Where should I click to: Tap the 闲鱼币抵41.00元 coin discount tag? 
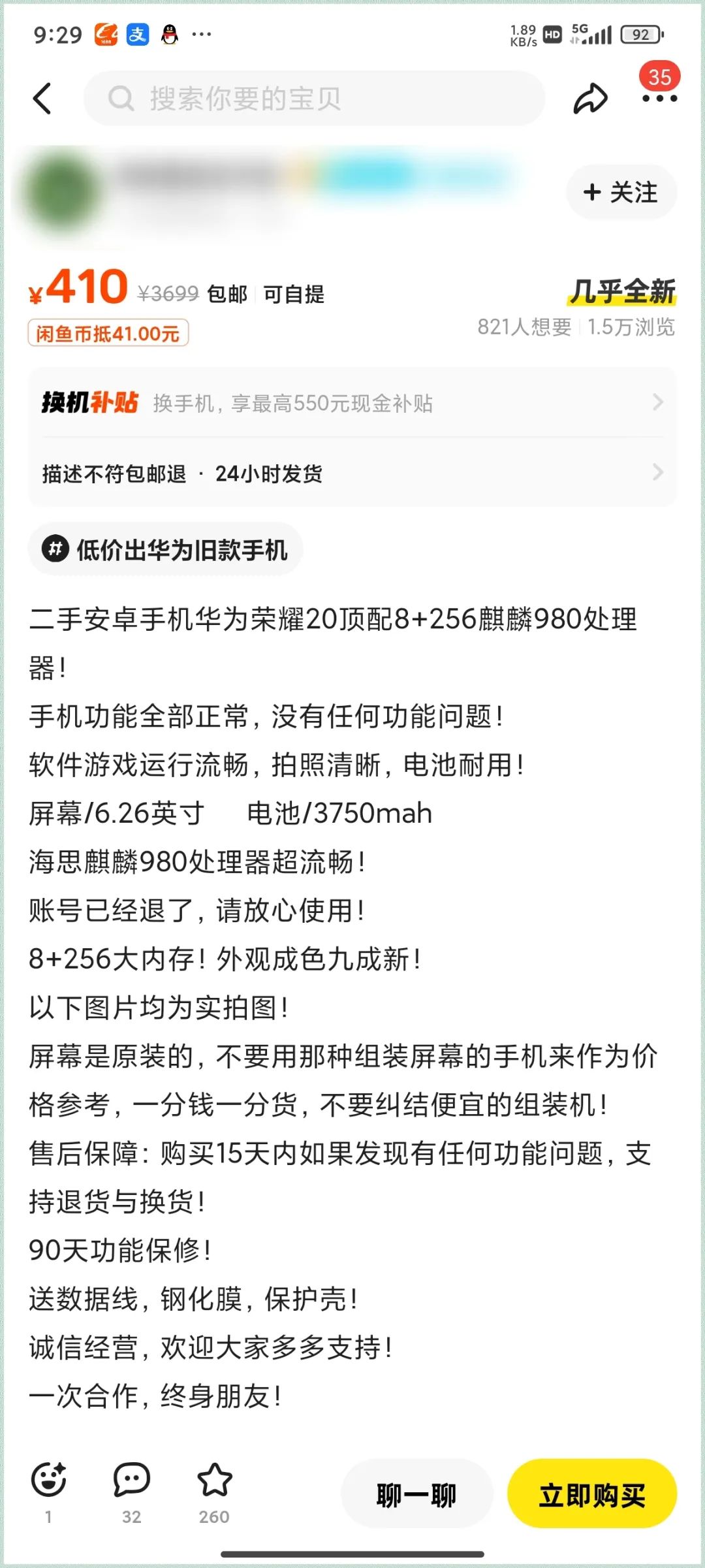108,334
